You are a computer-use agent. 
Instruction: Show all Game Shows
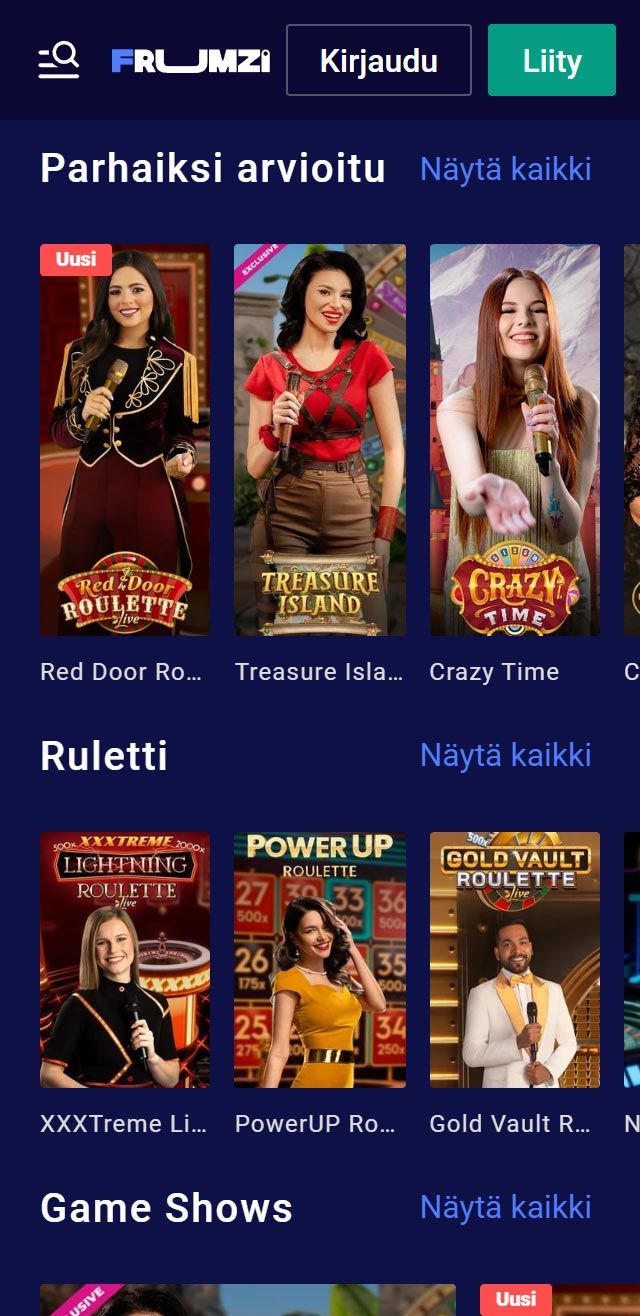click(x=505, y=1207)
